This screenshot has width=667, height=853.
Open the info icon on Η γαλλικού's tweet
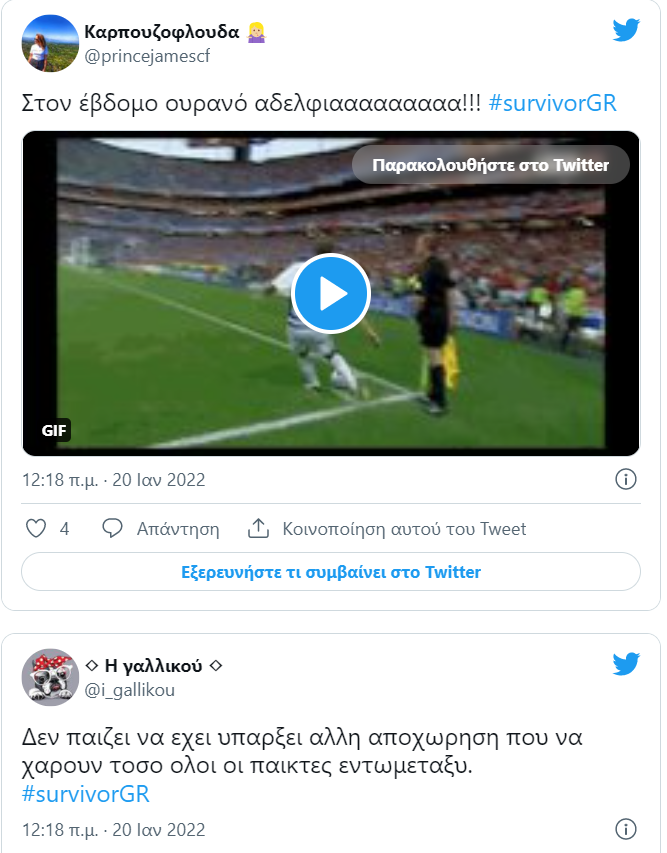click(x=625, y=830)
